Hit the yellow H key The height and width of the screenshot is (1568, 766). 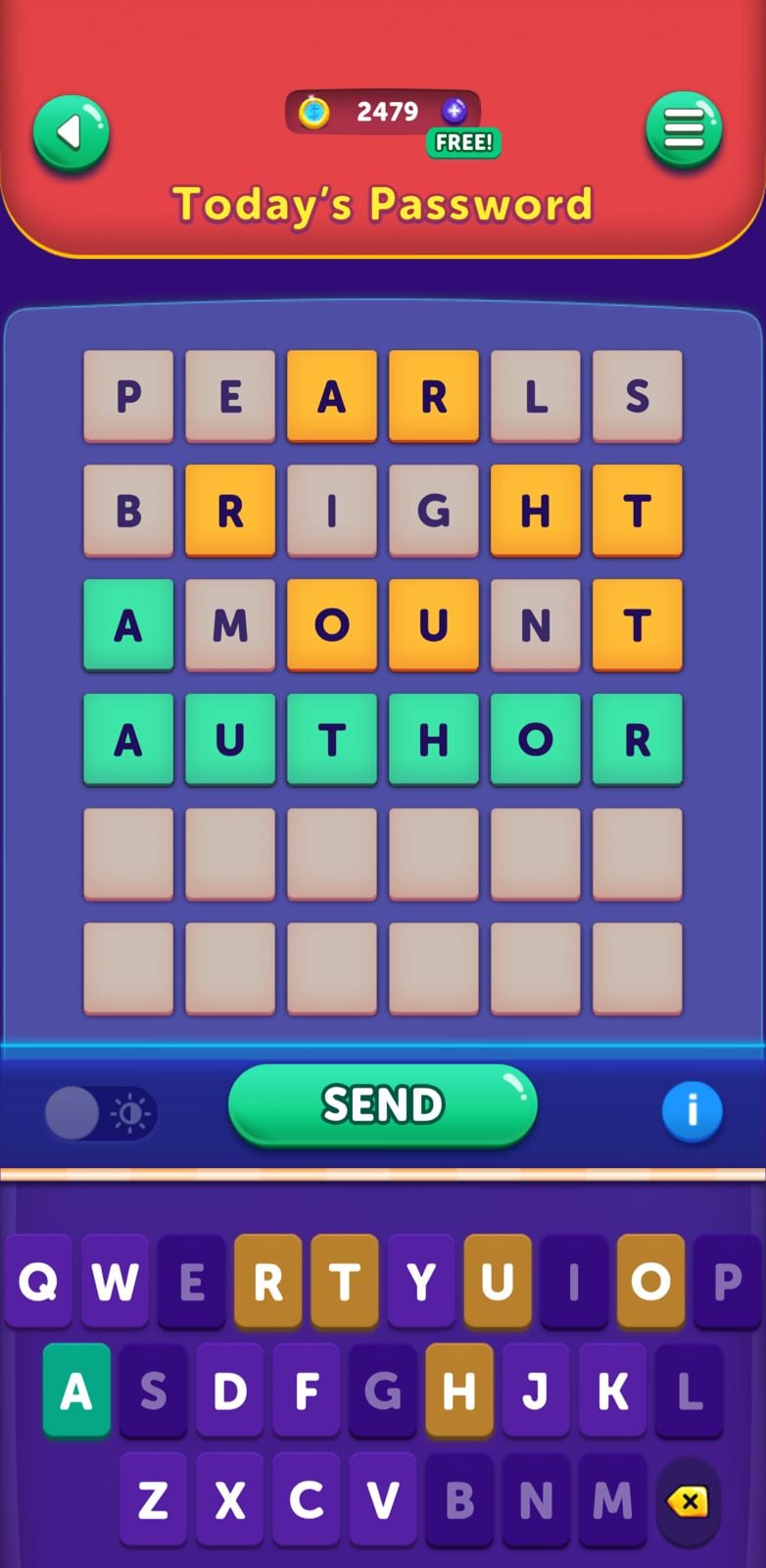point(459,1391)
